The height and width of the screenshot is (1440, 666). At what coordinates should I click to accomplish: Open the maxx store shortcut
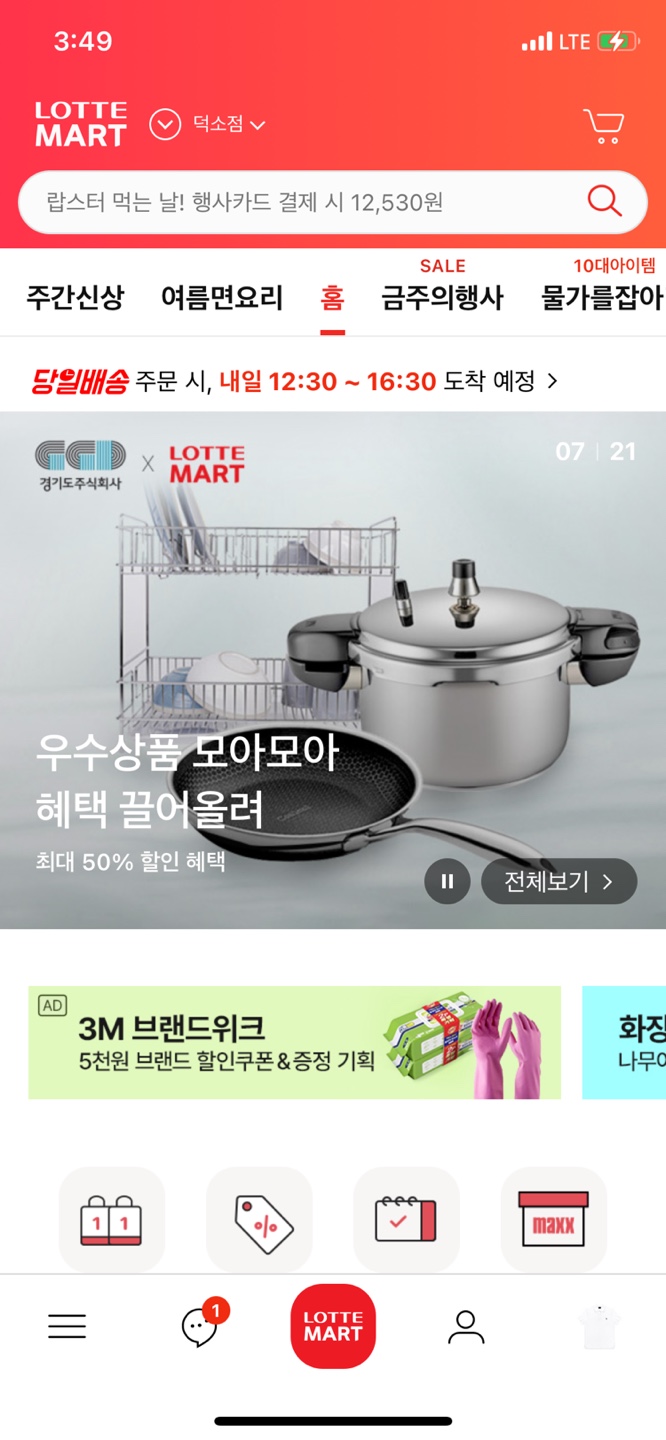pos(553,1219)
